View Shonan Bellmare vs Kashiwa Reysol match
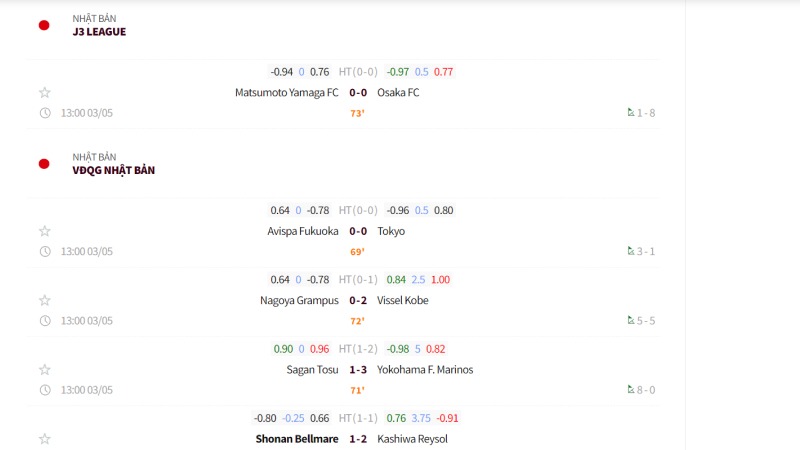This screenshot has height=450, width=800. [357, 439]
